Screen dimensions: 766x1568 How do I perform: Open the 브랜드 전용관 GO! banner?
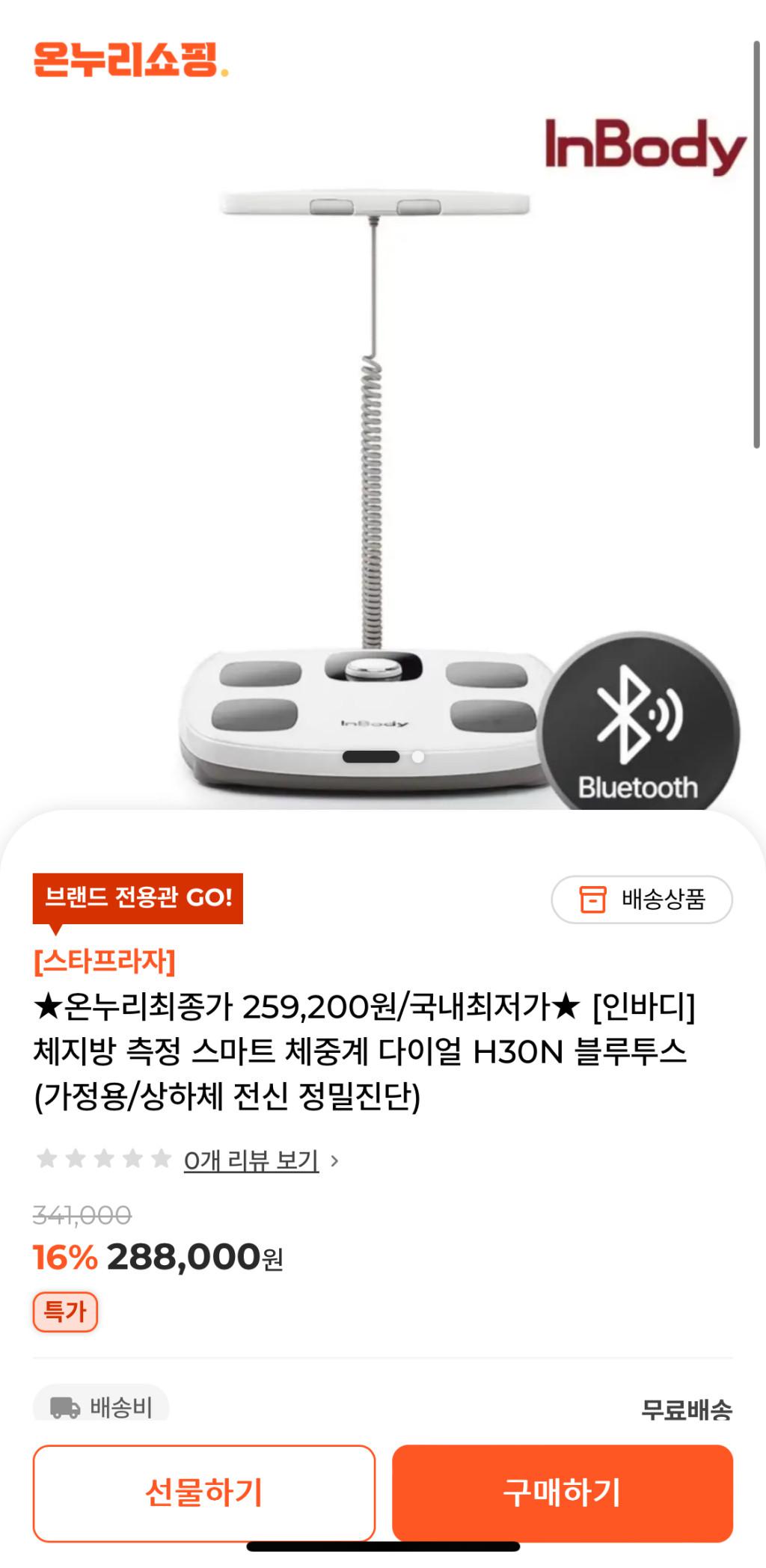click(x=138, y=897)
